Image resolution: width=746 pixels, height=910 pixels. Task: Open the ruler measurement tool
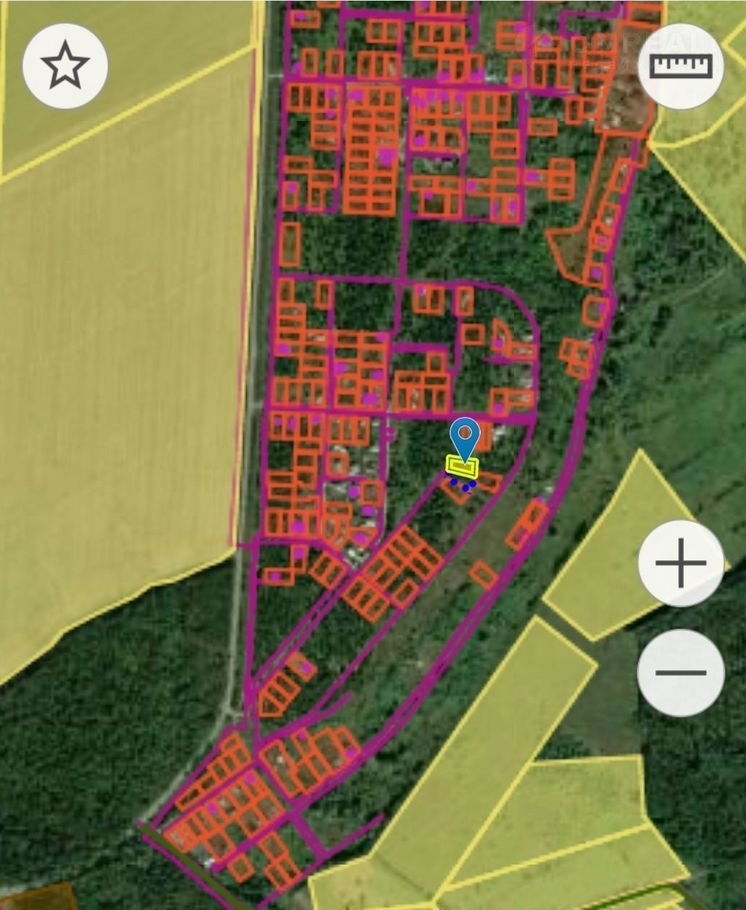pos(680,66)
